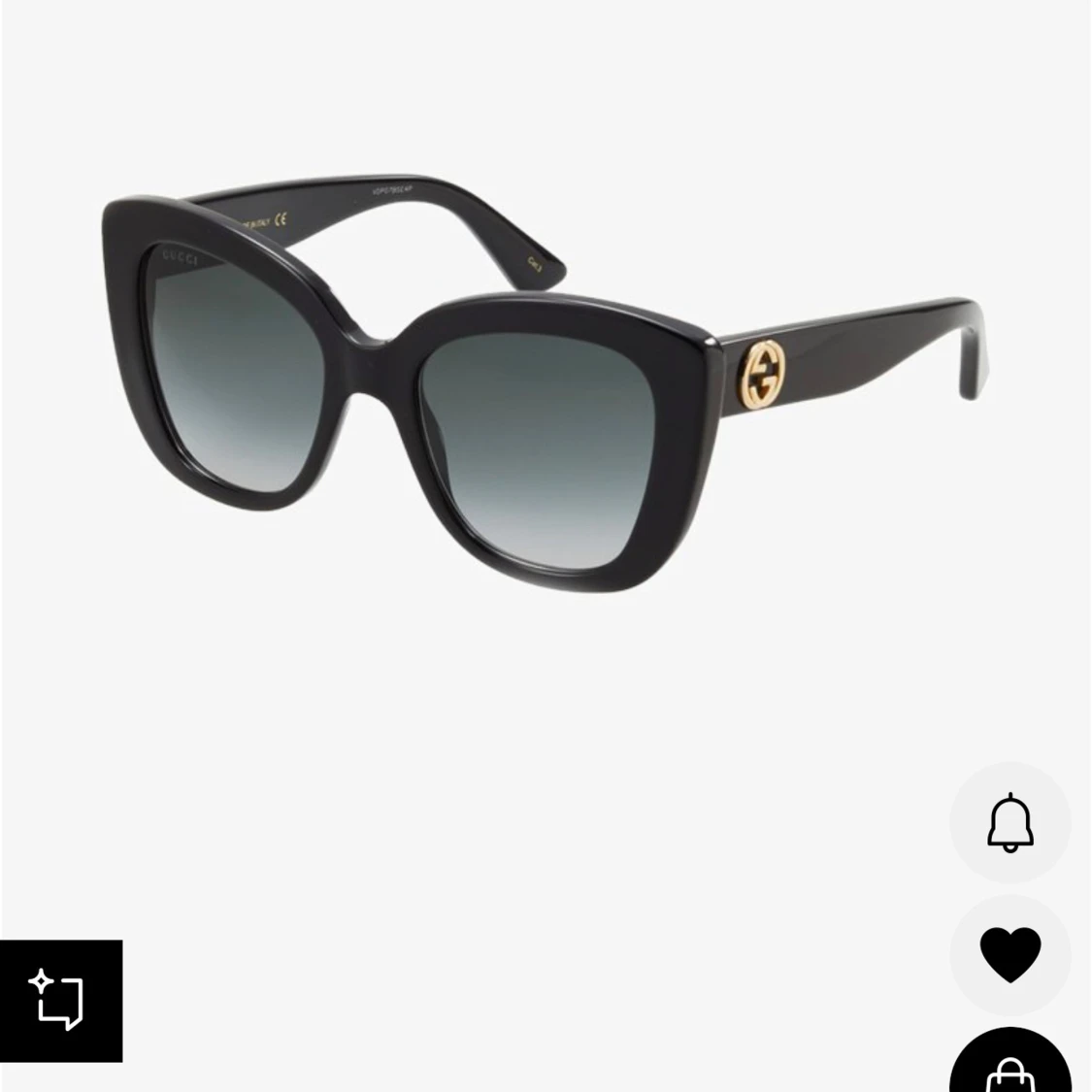The image size is (1092, 1092).
Task: Add the sunglasses to the shopping bag
Action: pyautogui.click(x=1009, y=1068)
